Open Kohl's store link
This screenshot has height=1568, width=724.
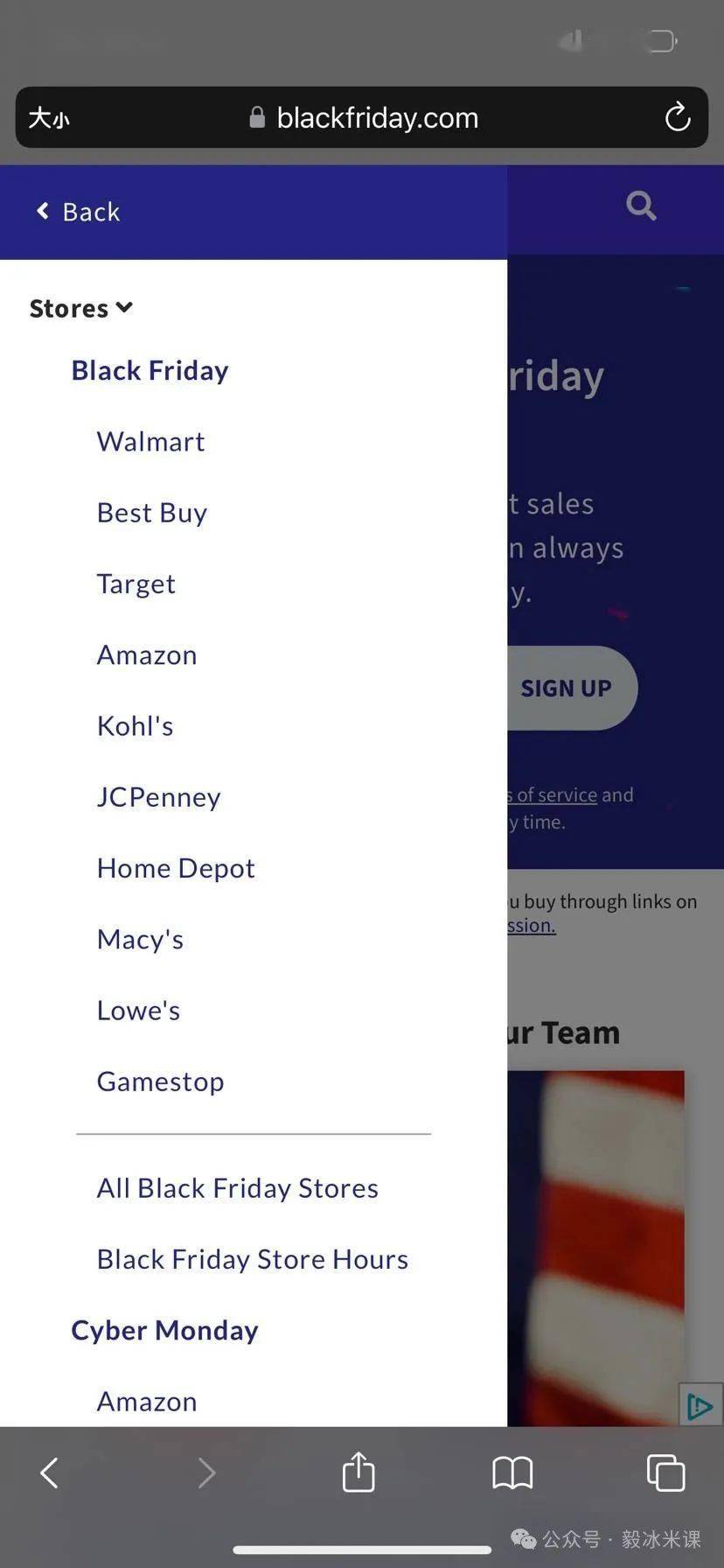coord(135,726)
